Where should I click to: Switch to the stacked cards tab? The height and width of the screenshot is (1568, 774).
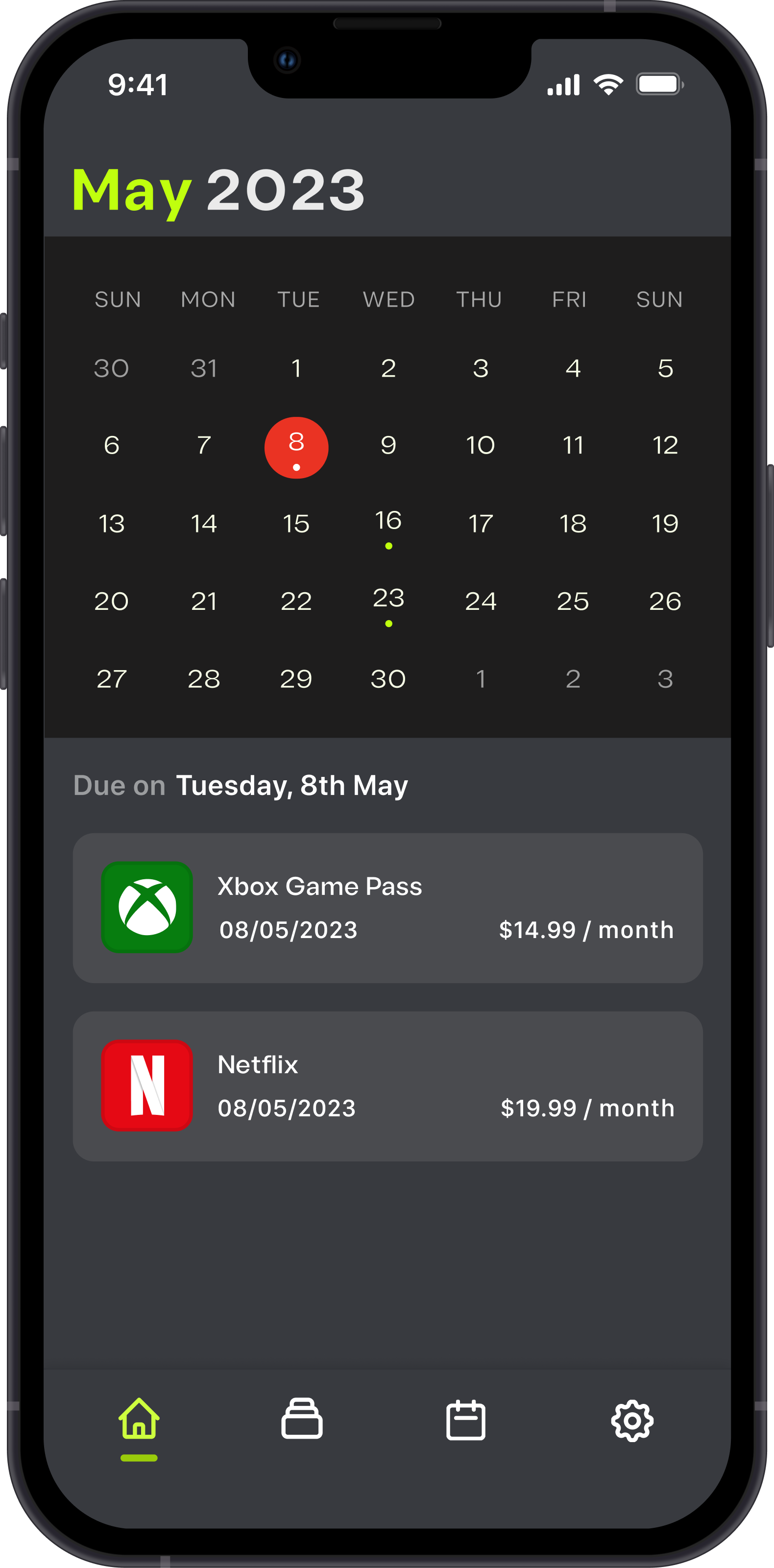click(x=302, y=1420)
